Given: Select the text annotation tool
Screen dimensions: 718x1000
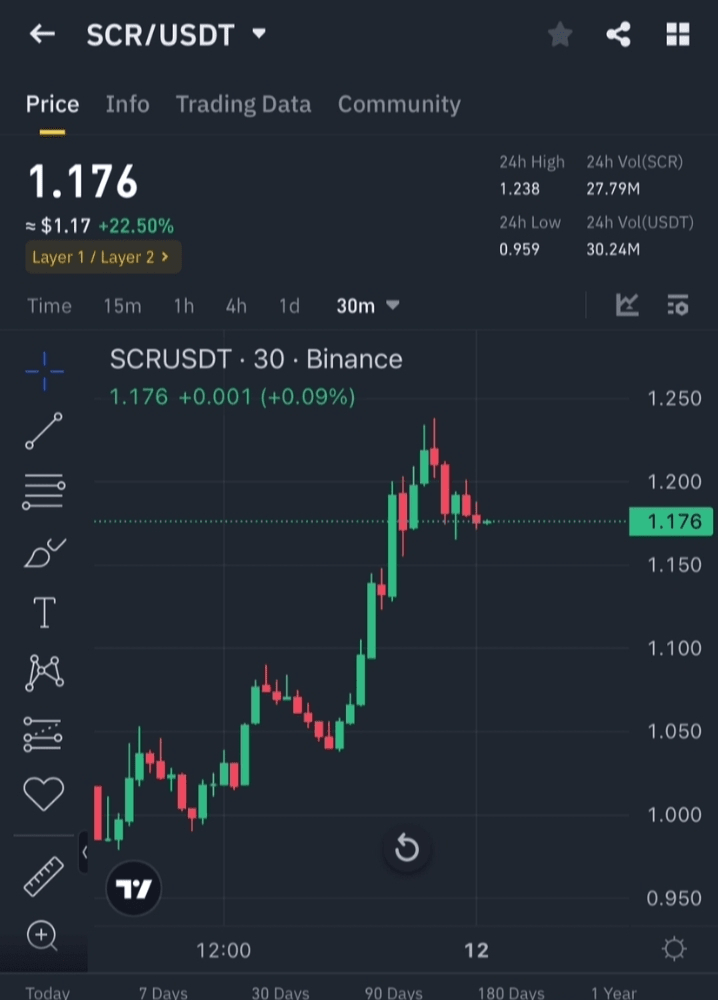Looking at the screenshot, I should coord(44,612).
